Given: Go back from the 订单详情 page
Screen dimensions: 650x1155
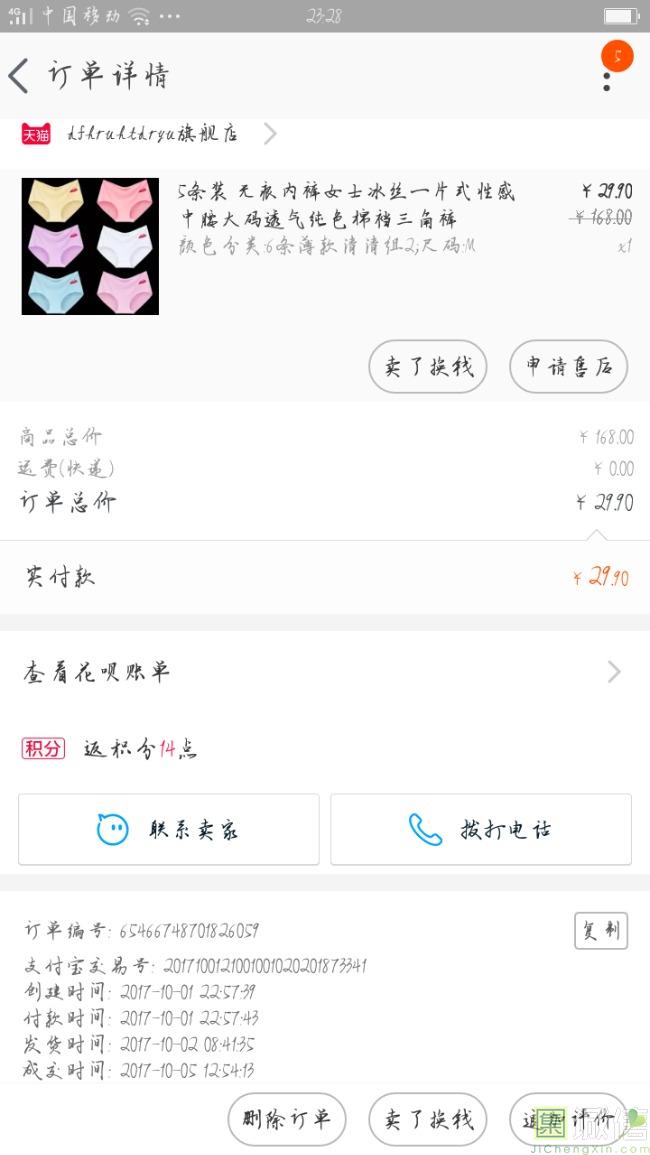Looking at the screenshot, I should (19, 76).
